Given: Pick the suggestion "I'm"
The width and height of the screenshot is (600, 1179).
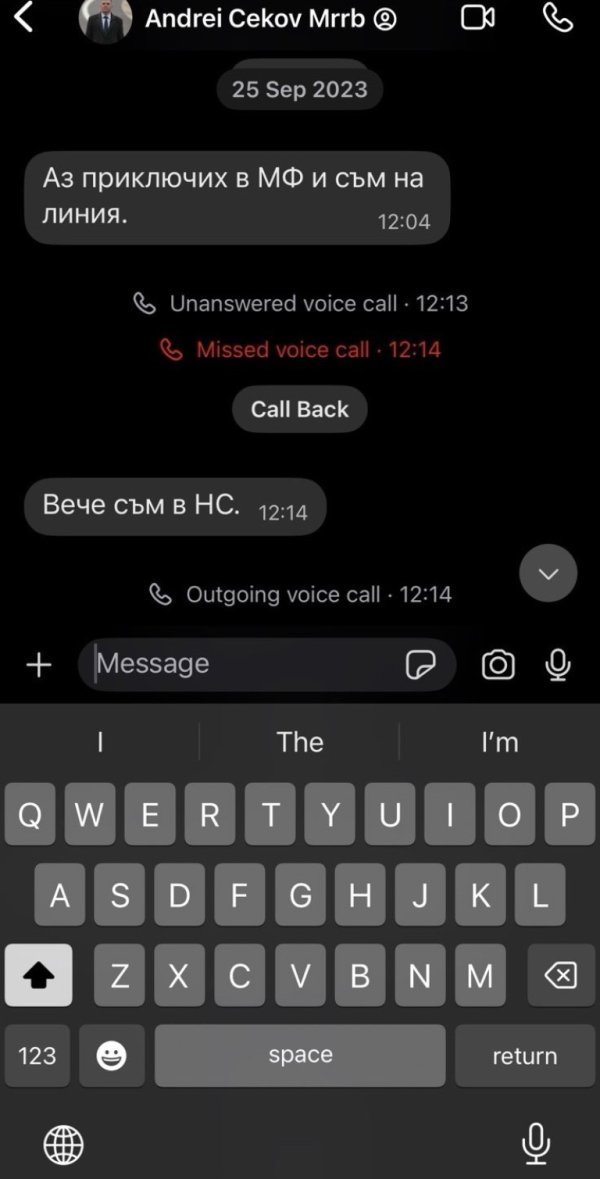Looking at the screenshot, I should [499, 742].
